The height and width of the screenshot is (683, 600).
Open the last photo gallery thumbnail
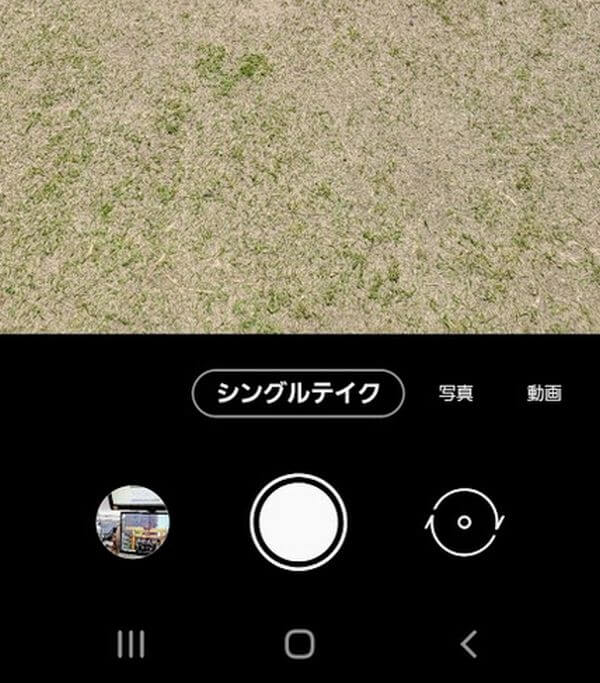click(132, 522)
